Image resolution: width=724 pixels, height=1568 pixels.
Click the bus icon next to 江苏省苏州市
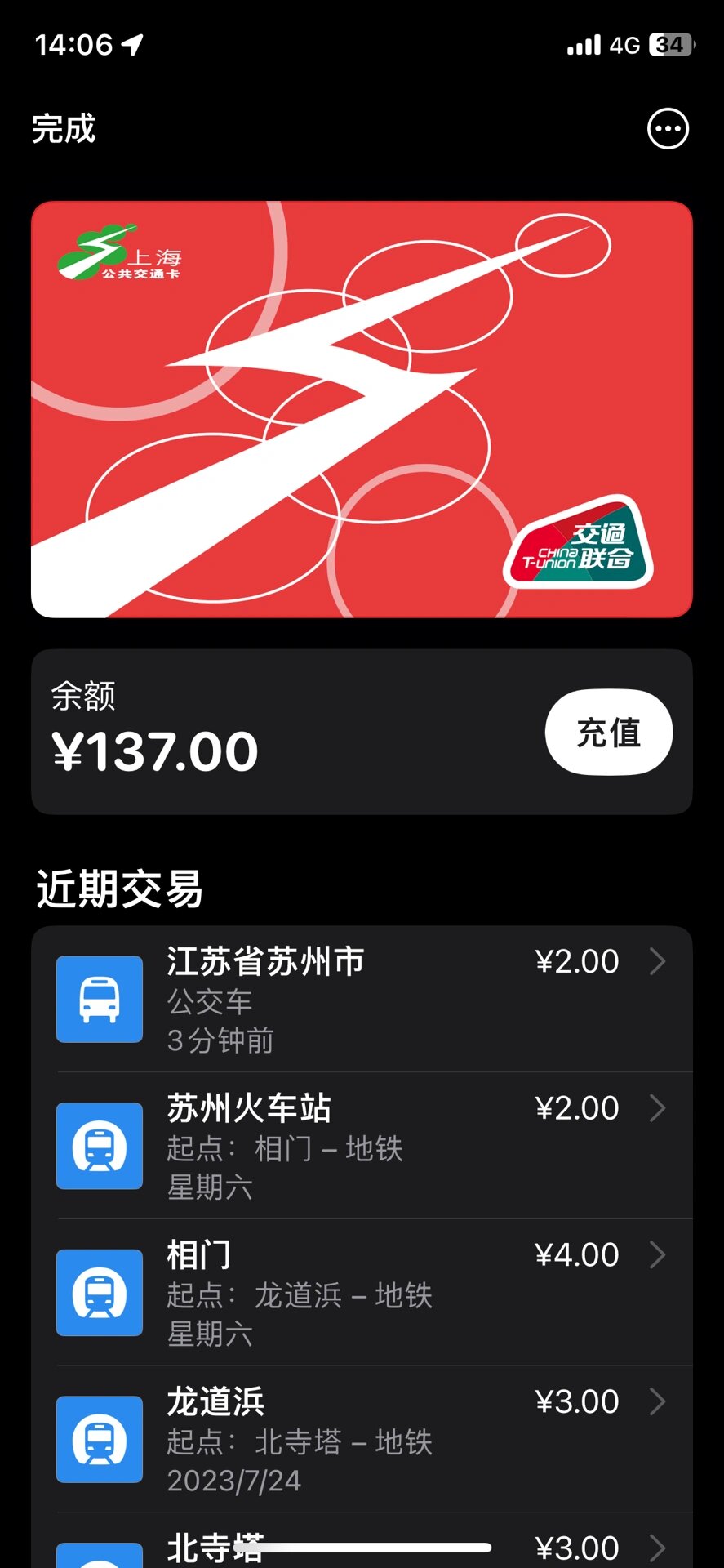tap(99, 999)
